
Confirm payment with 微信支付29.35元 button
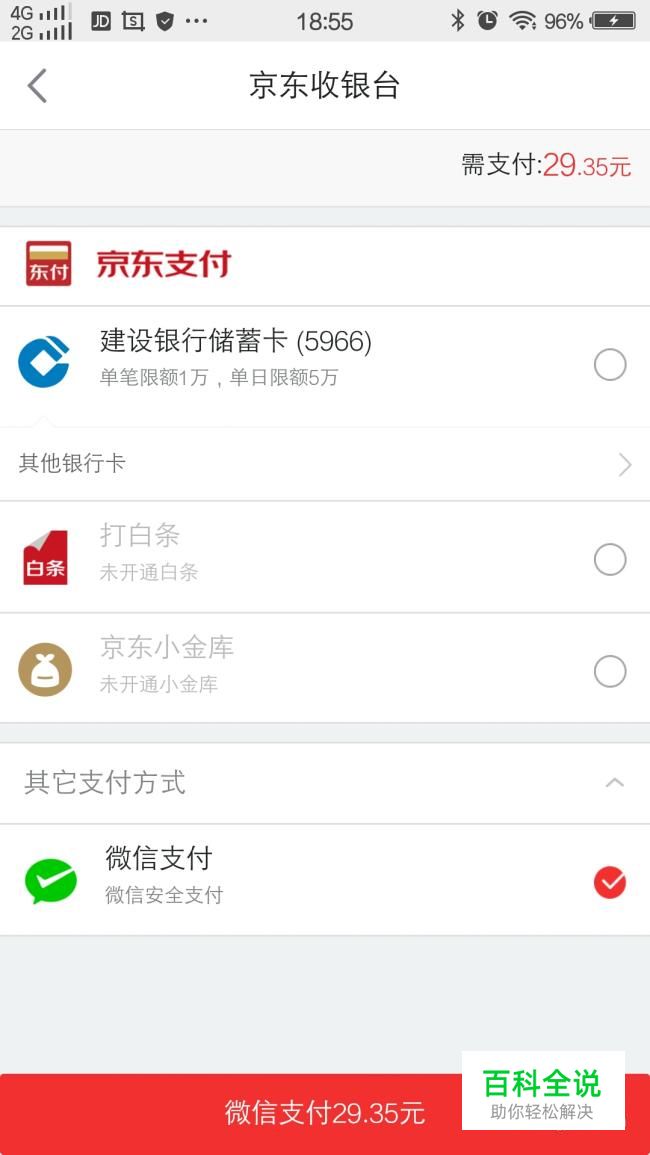click(x=325, y=1113)
